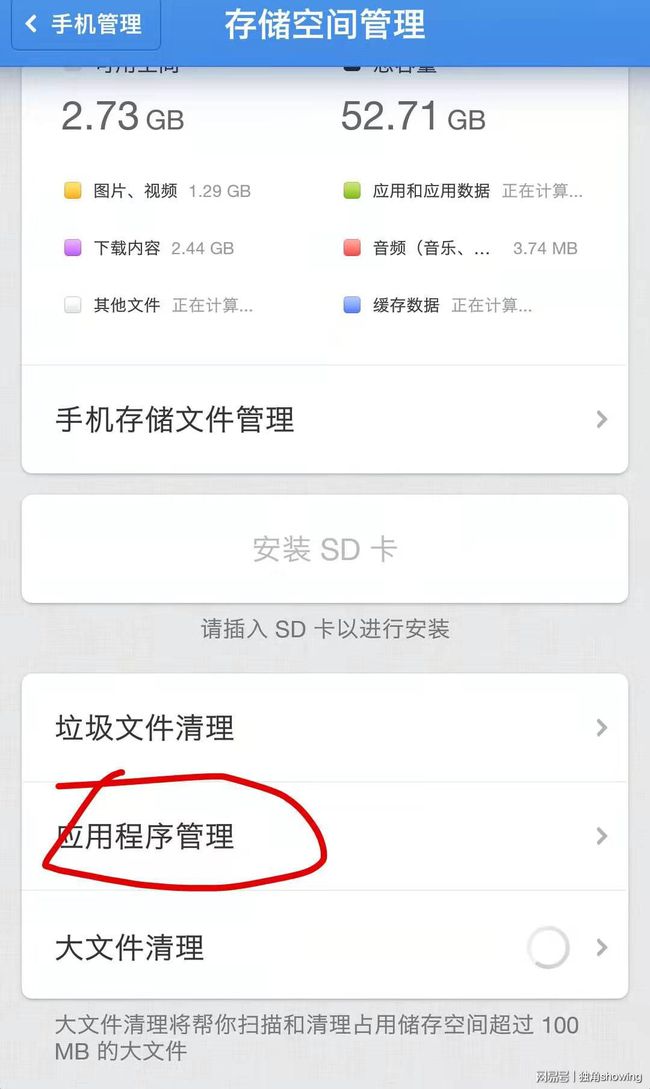This screenshot has width=650, height=1089.
Task: Tap the 安装 SD 卡 button
Action: pyautogui.click(x=324, y=549)
